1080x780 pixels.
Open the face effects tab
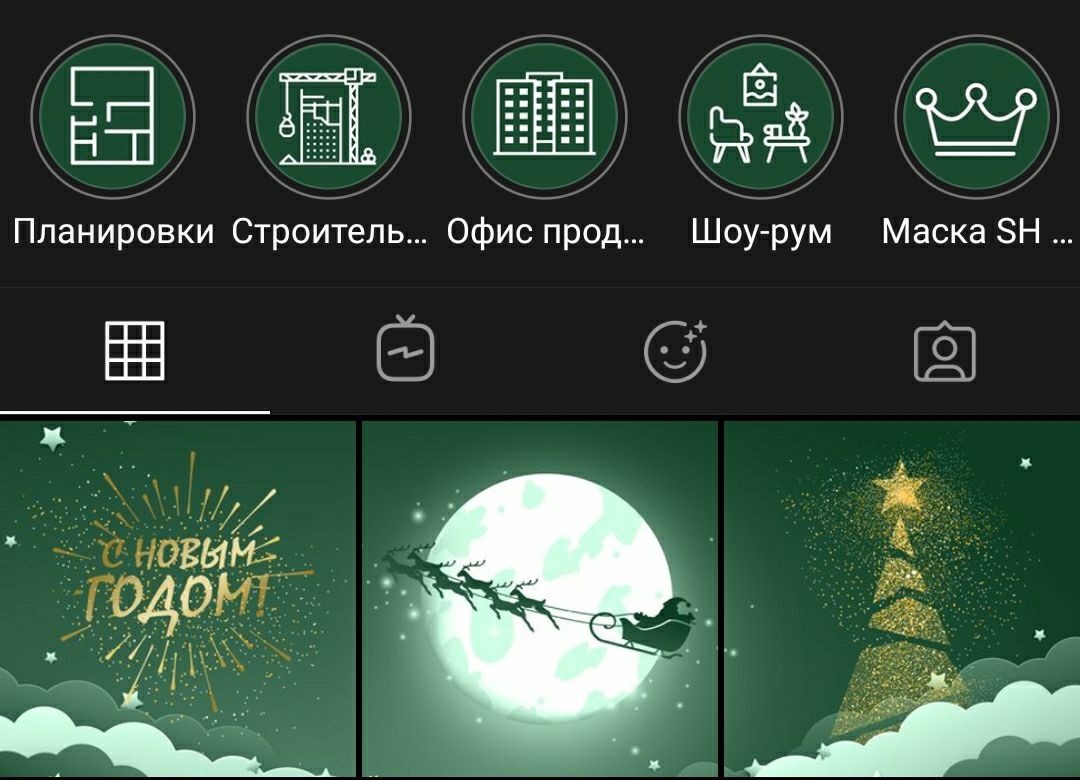click(x=676, y=351)
